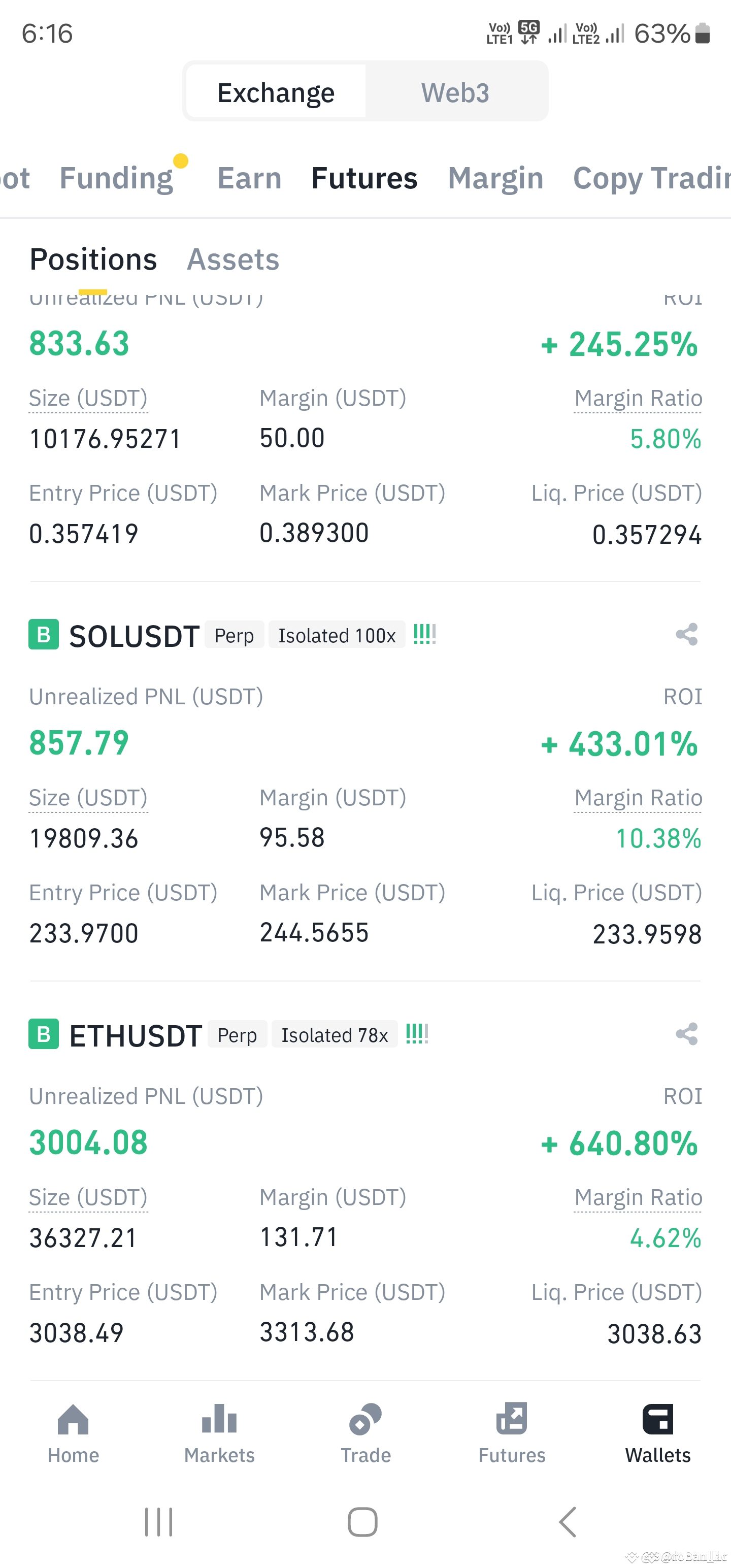Open Futures in the bottom navigation
This screenshot has height=1568, width=731.
(x=511, y=1434)
